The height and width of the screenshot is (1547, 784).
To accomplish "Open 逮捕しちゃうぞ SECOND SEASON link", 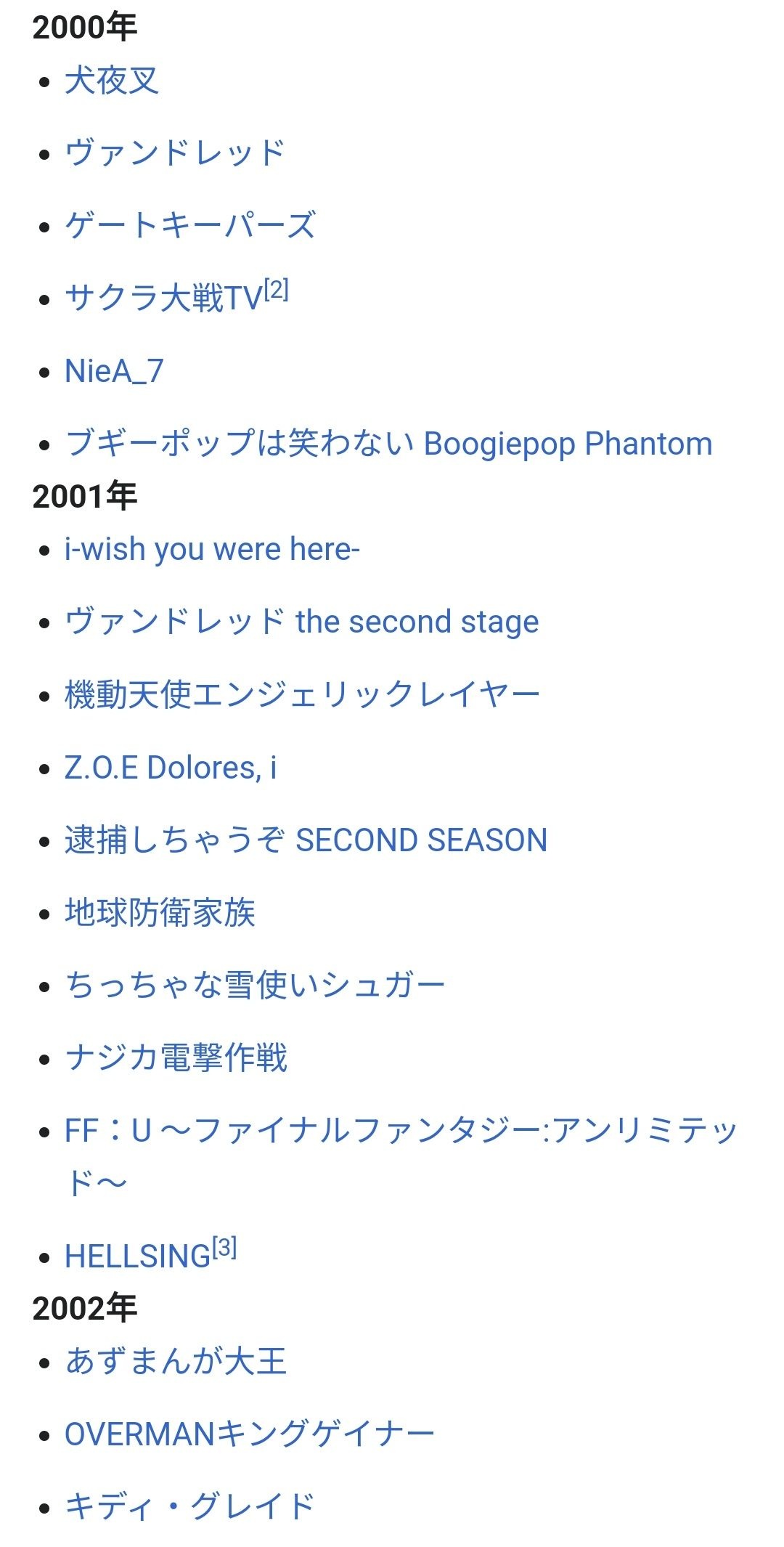I will click(306, 840).
